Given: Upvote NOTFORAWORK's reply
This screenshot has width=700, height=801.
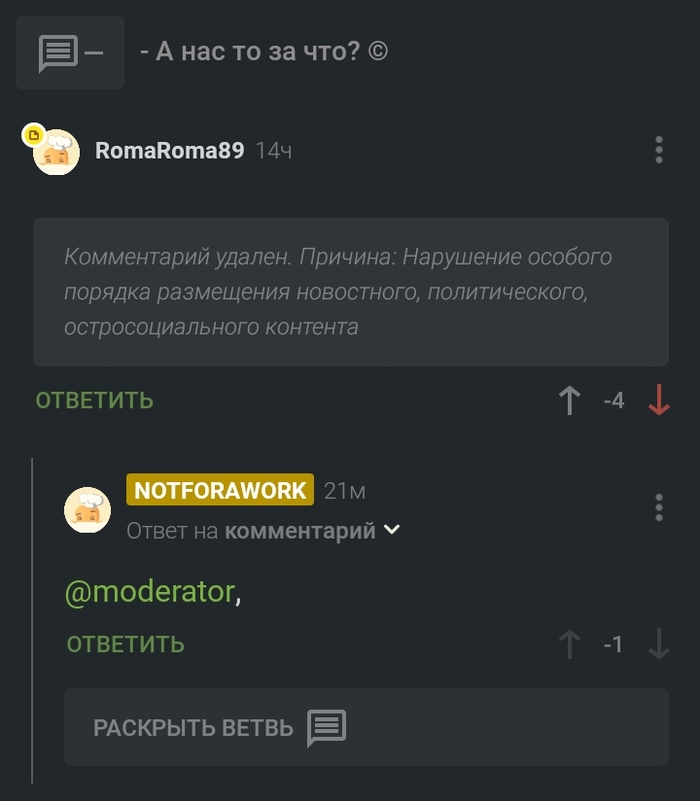Looking at the screenshot, I should point(569,645).
